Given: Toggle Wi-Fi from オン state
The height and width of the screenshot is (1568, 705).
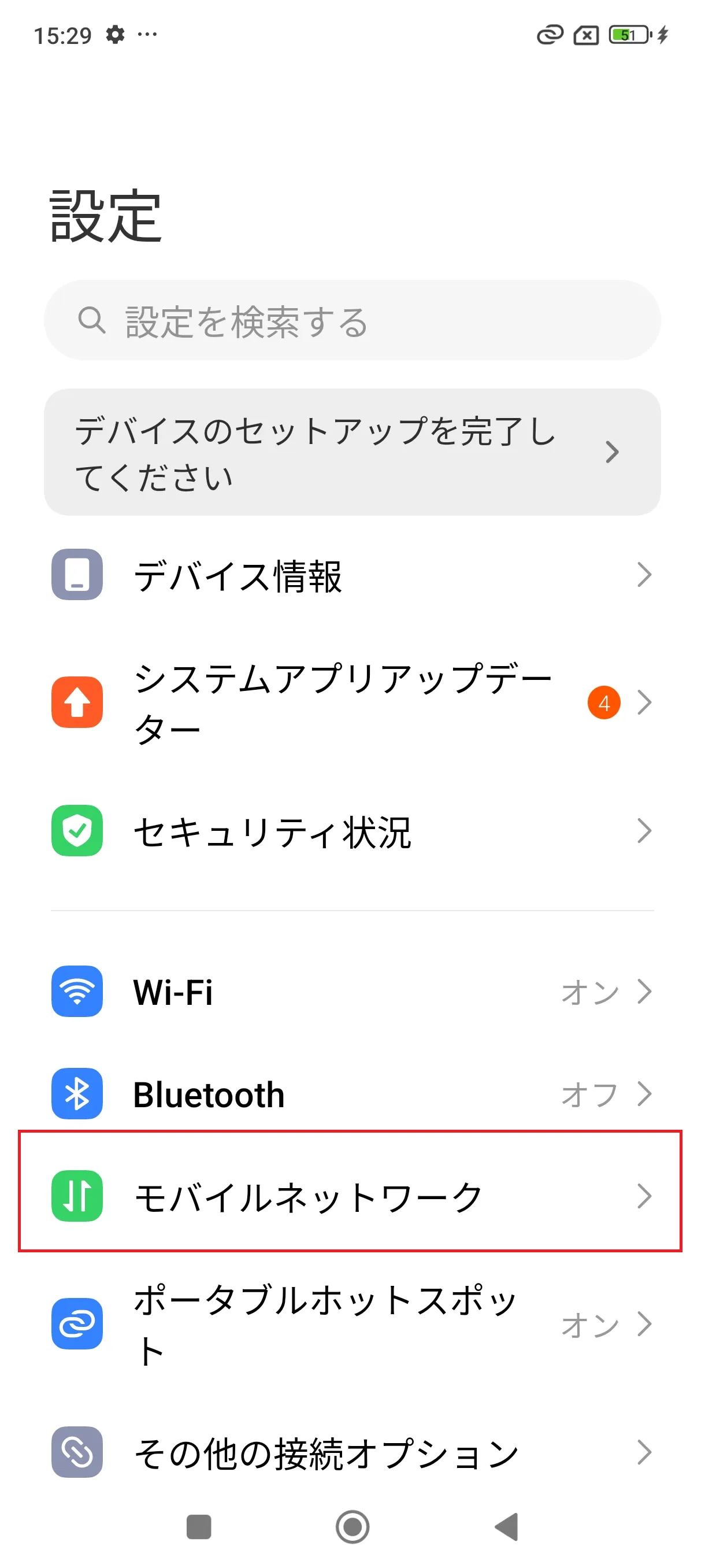Looking at the screenshot, I should [x=589, y=992].
